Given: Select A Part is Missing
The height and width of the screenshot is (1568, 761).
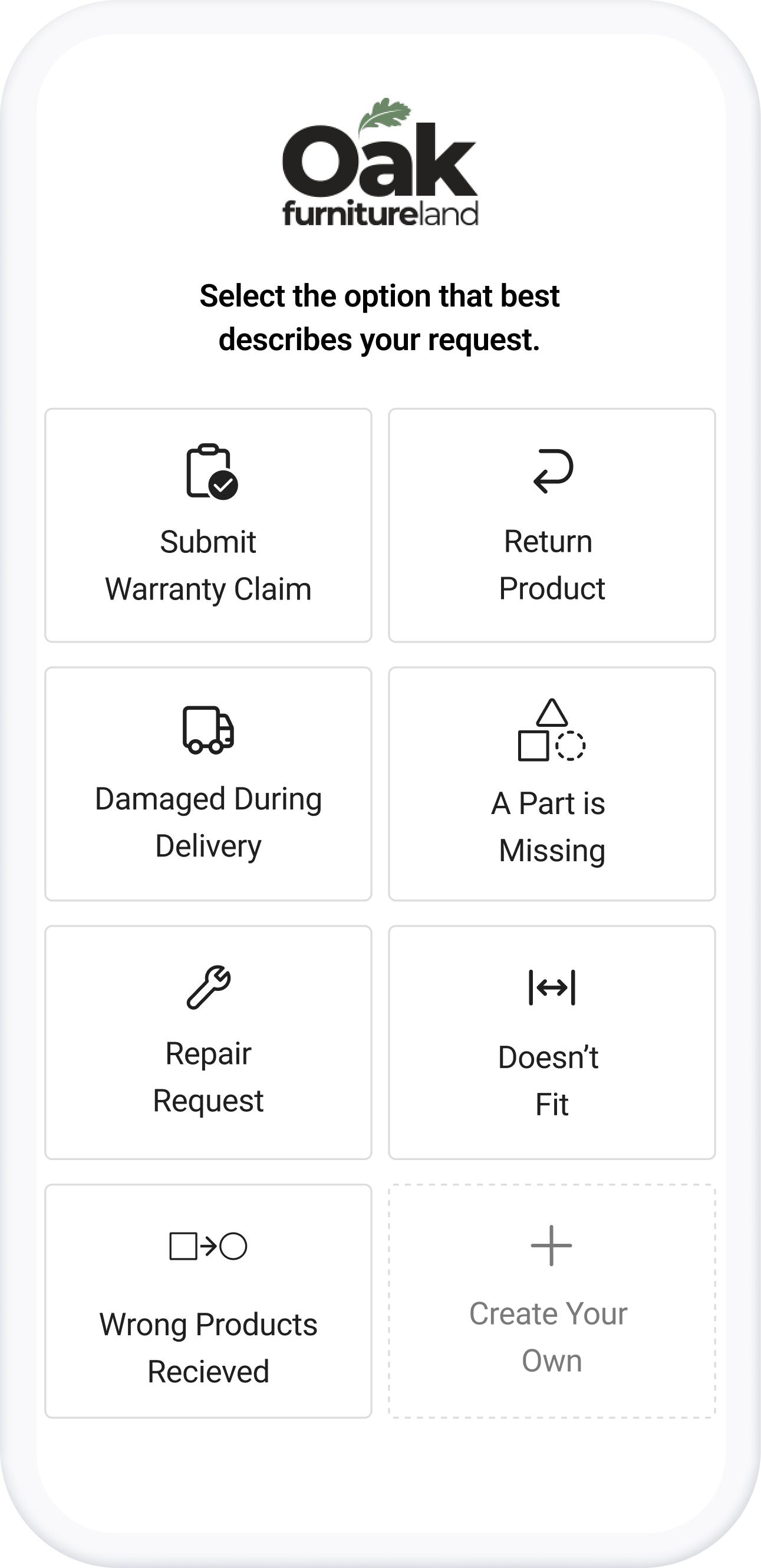Looking at the screenshot, I should pos(552,784).
